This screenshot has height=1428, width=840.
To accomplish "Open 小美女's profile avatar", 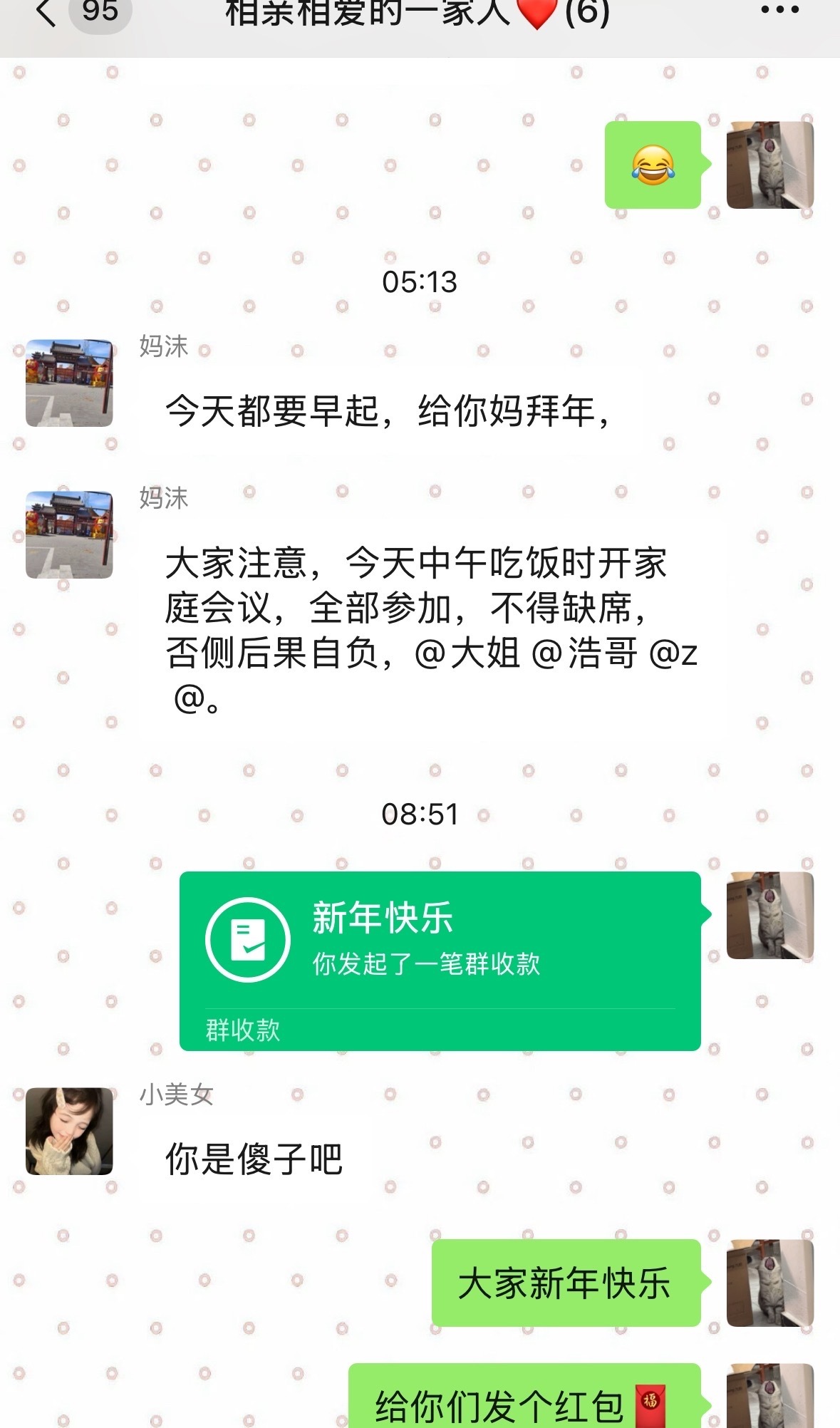I will pyautogui.click(x=69, y=1133).
